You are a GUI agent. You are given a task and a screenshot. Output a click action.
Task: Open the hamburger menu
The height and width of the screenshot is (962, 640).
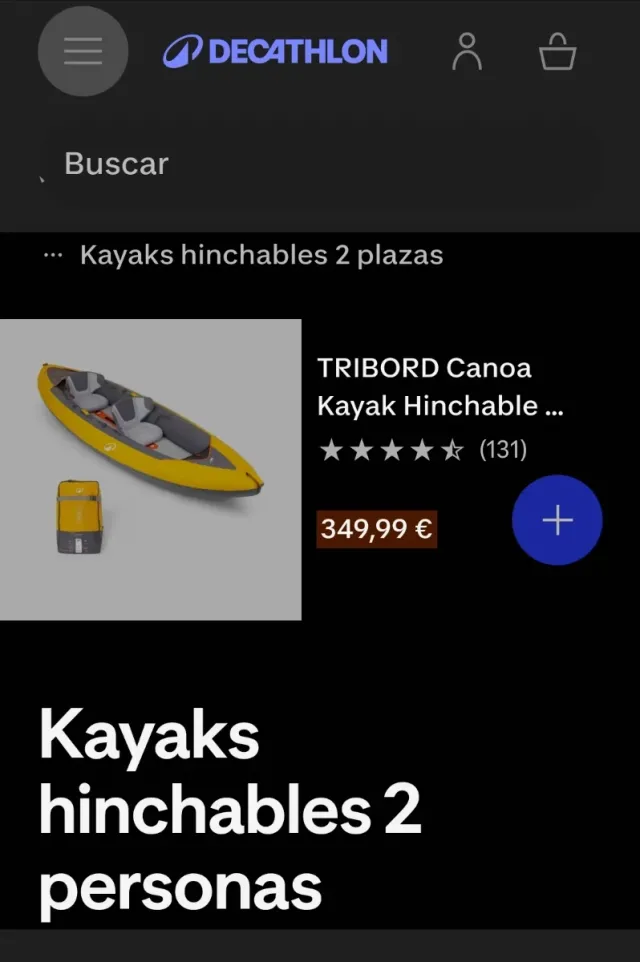[83, 52]
